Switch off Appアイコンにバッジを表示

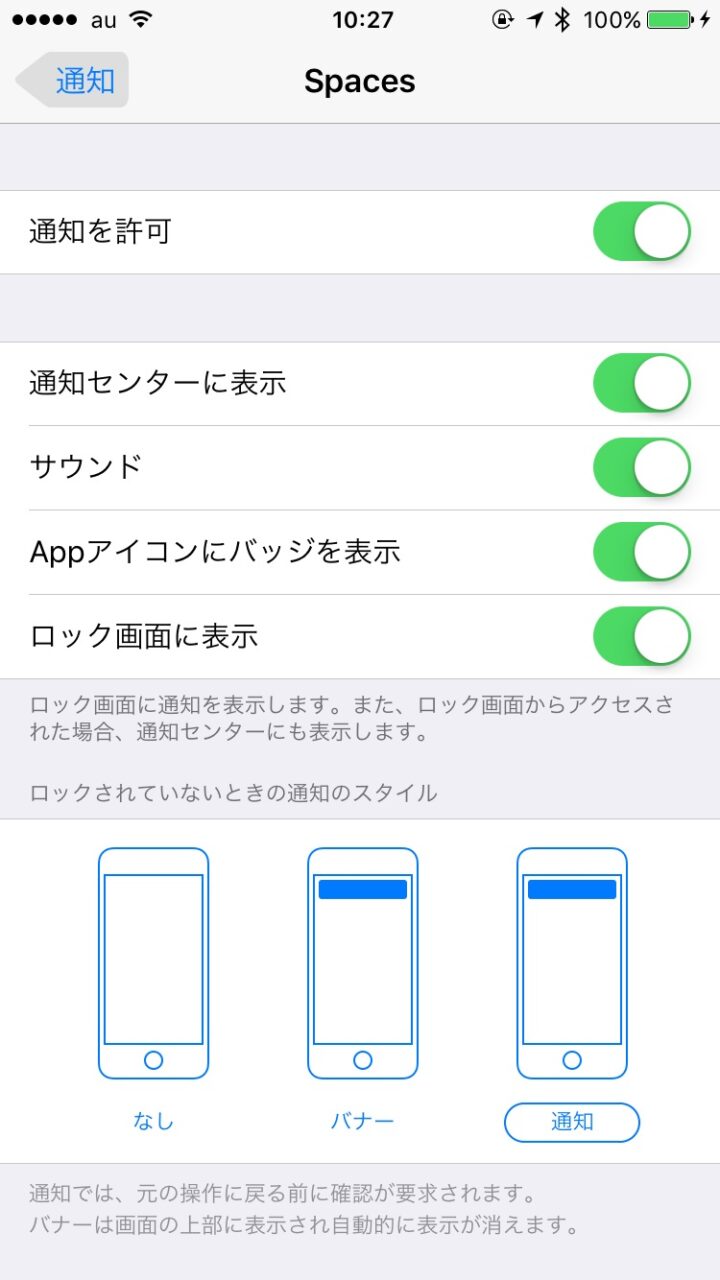(x=641, y=552)
